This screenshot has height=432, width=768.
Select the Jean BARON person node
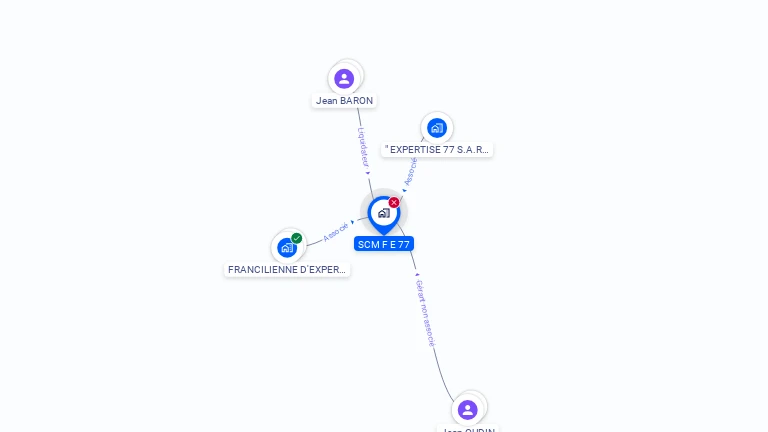click(344, 78)
